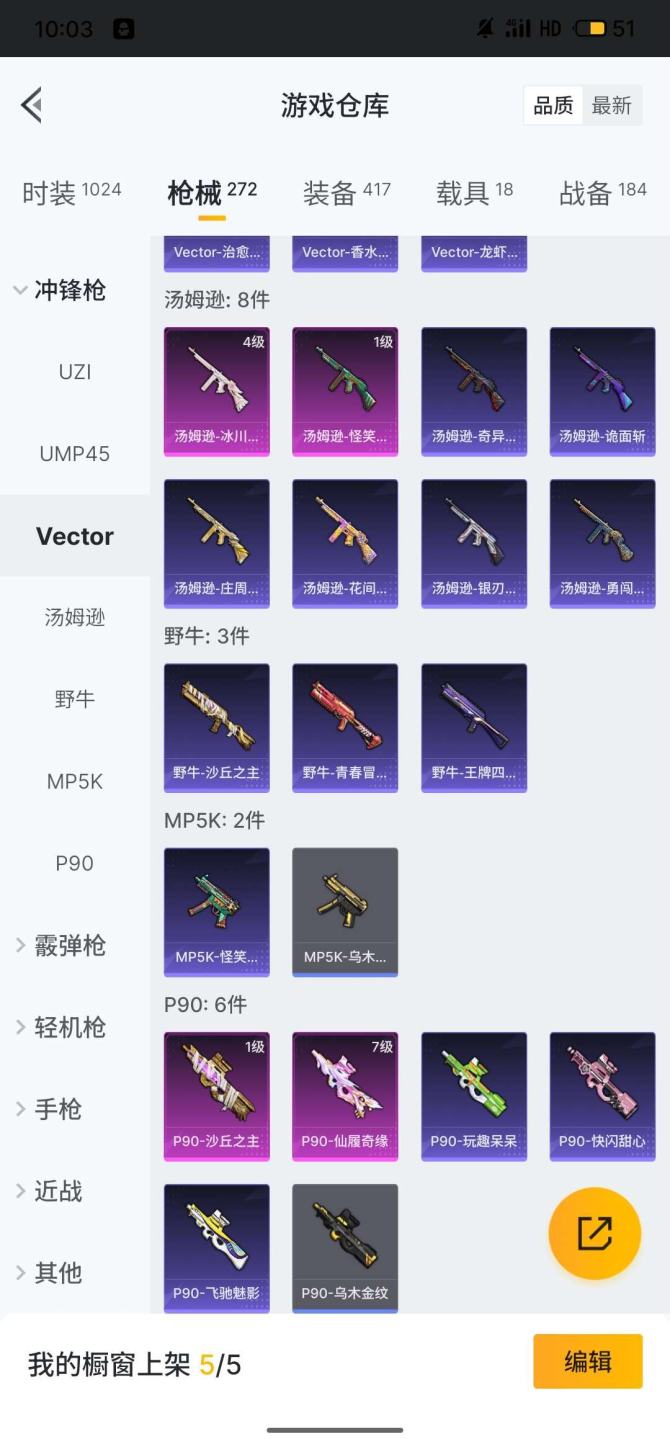670x1452 pixels.
Task: Switch to the 装备 tab
Action: (x=346, y=192)
